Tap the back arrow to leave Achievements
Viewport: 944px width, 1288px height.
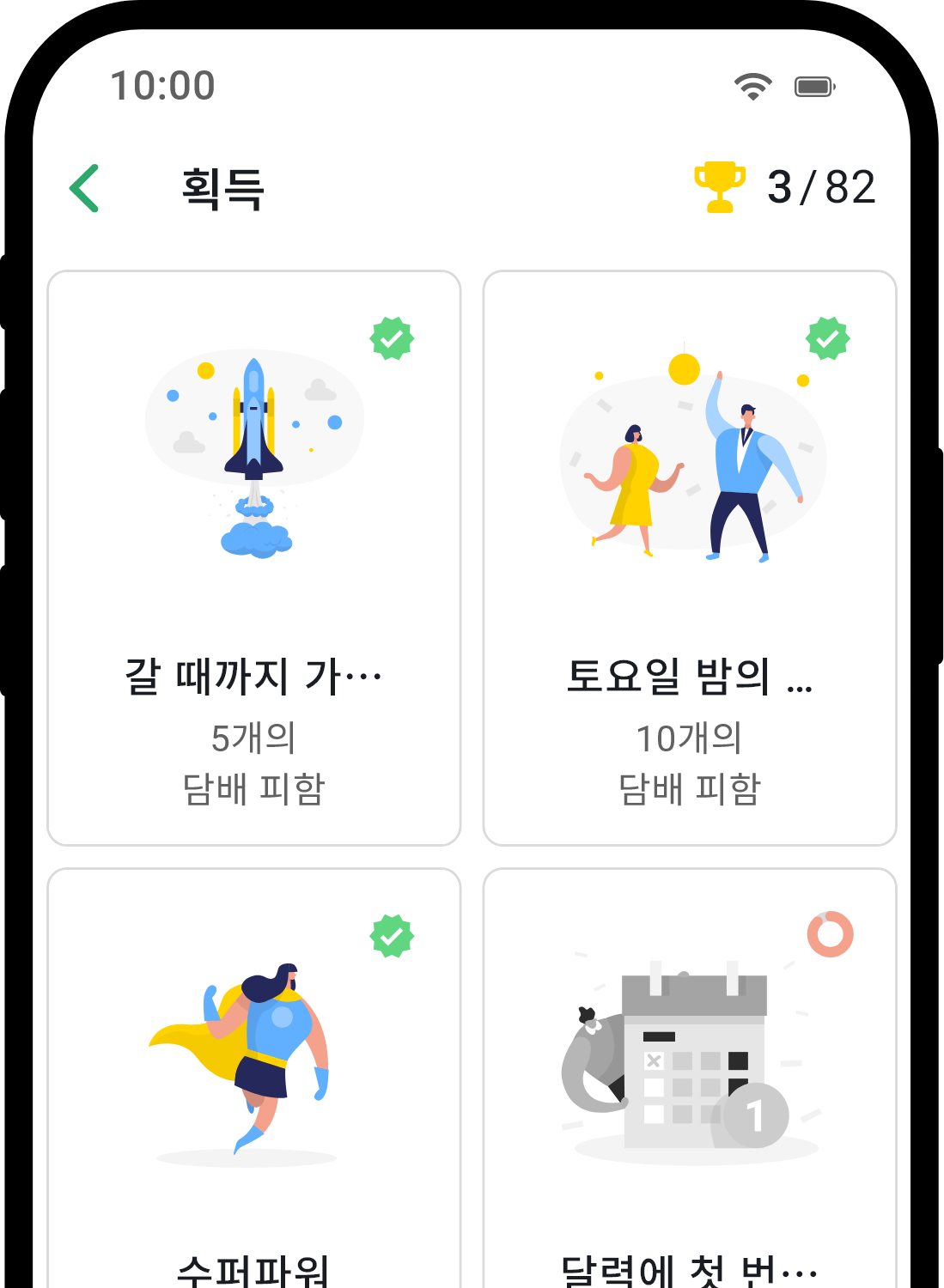click(85, 187)
